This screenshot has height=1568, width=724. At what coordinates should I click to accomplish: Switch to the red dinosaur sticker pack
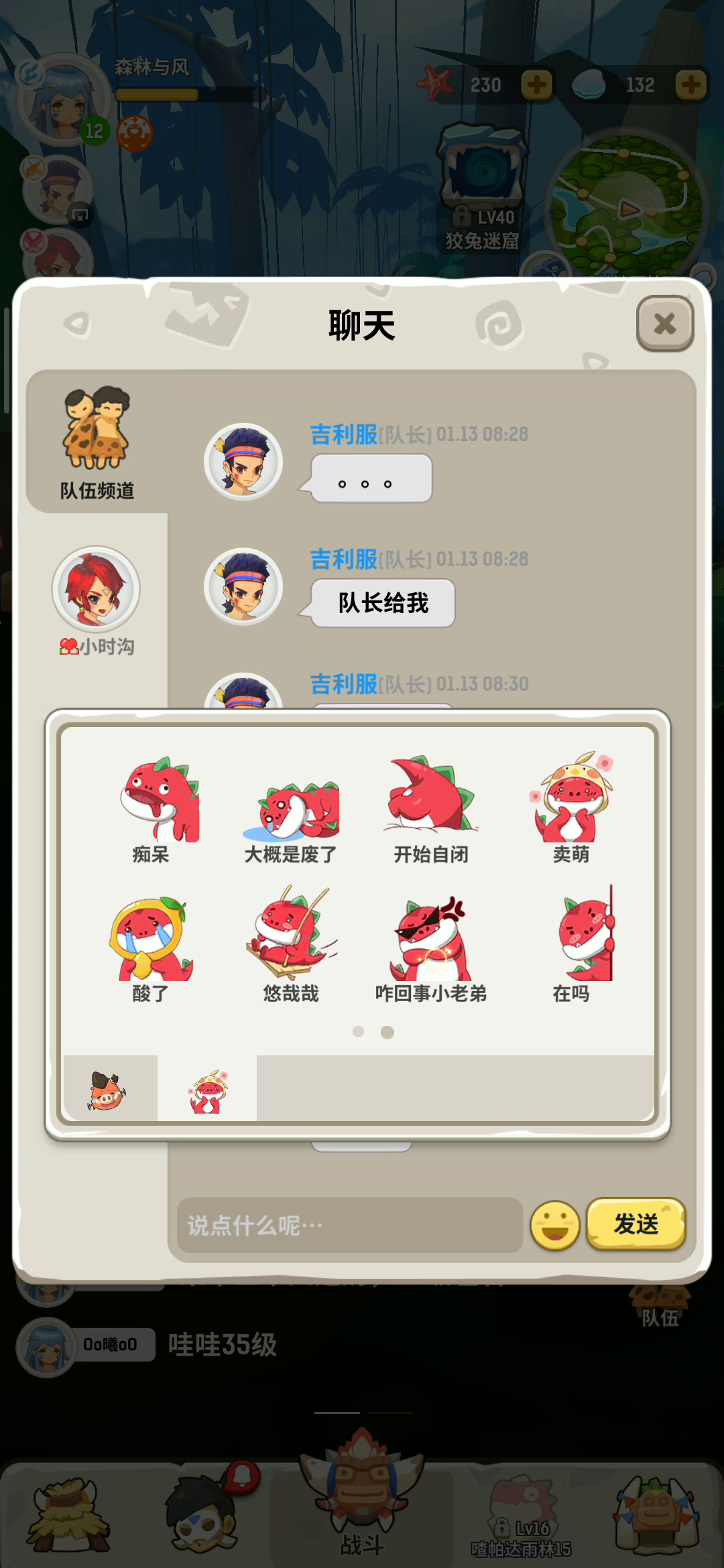pos(208,1090)
